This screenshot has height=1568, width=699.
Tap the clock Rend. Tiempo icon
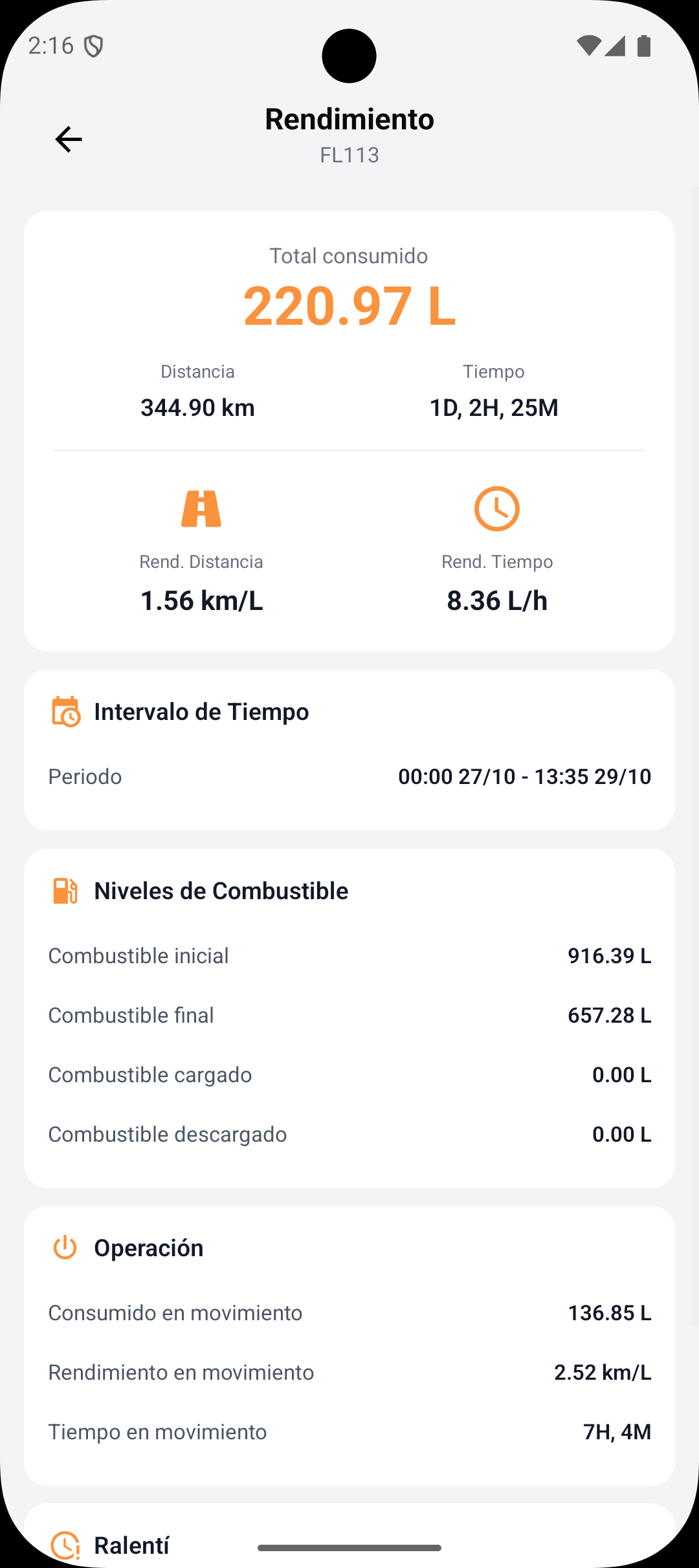tap(497, 510)
